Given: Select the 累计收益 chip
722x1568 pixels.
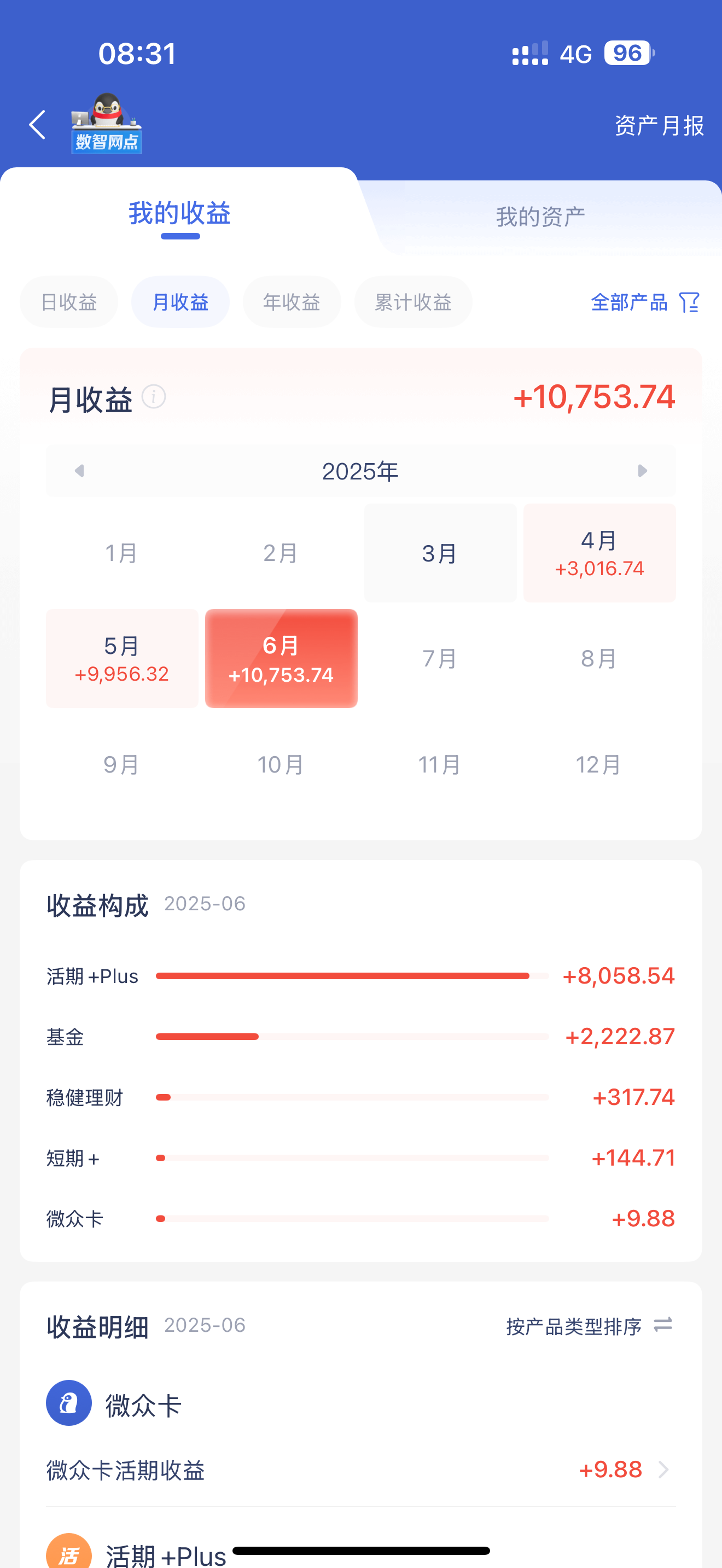Looking at the screenshot, I should 414,302.
